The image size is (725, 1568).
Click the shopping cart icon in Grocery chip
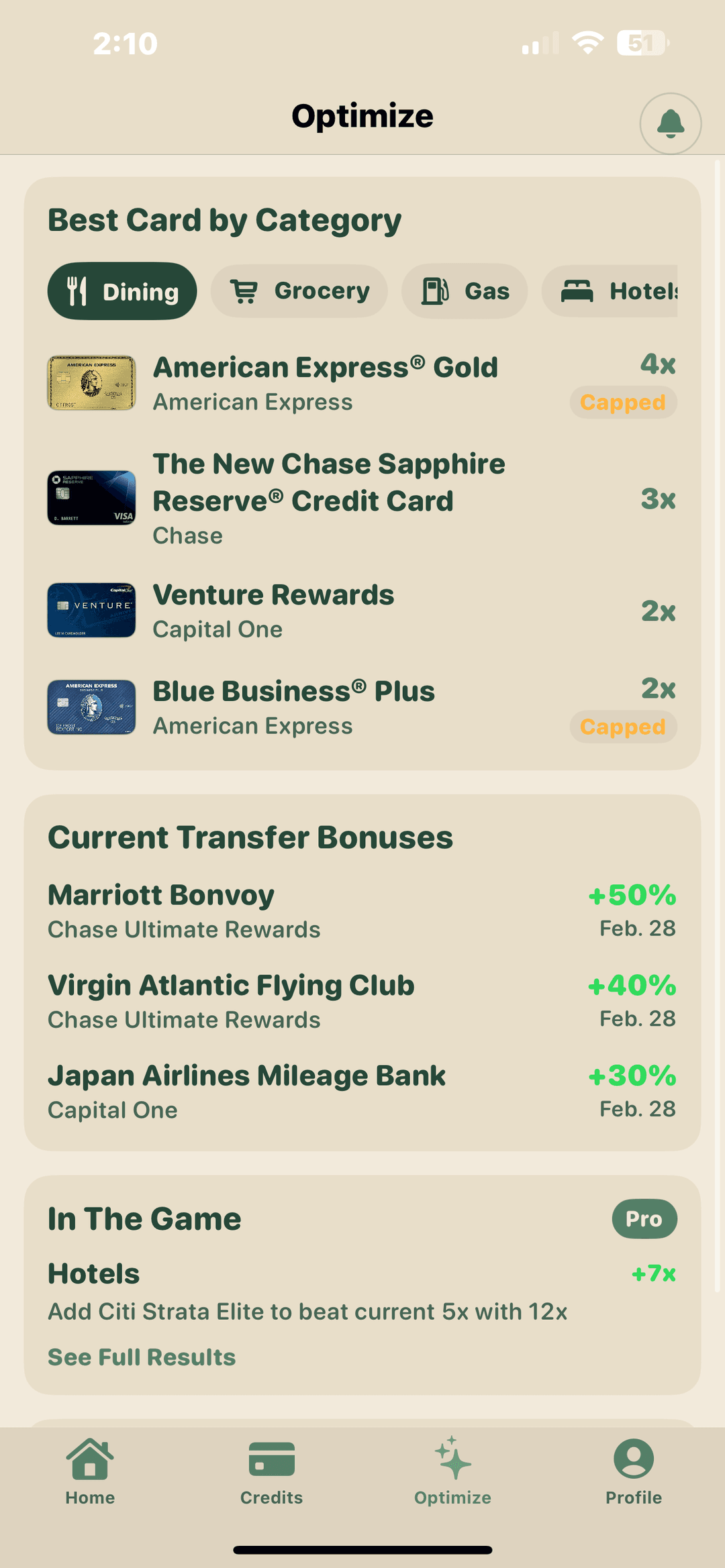pos(246,291)
